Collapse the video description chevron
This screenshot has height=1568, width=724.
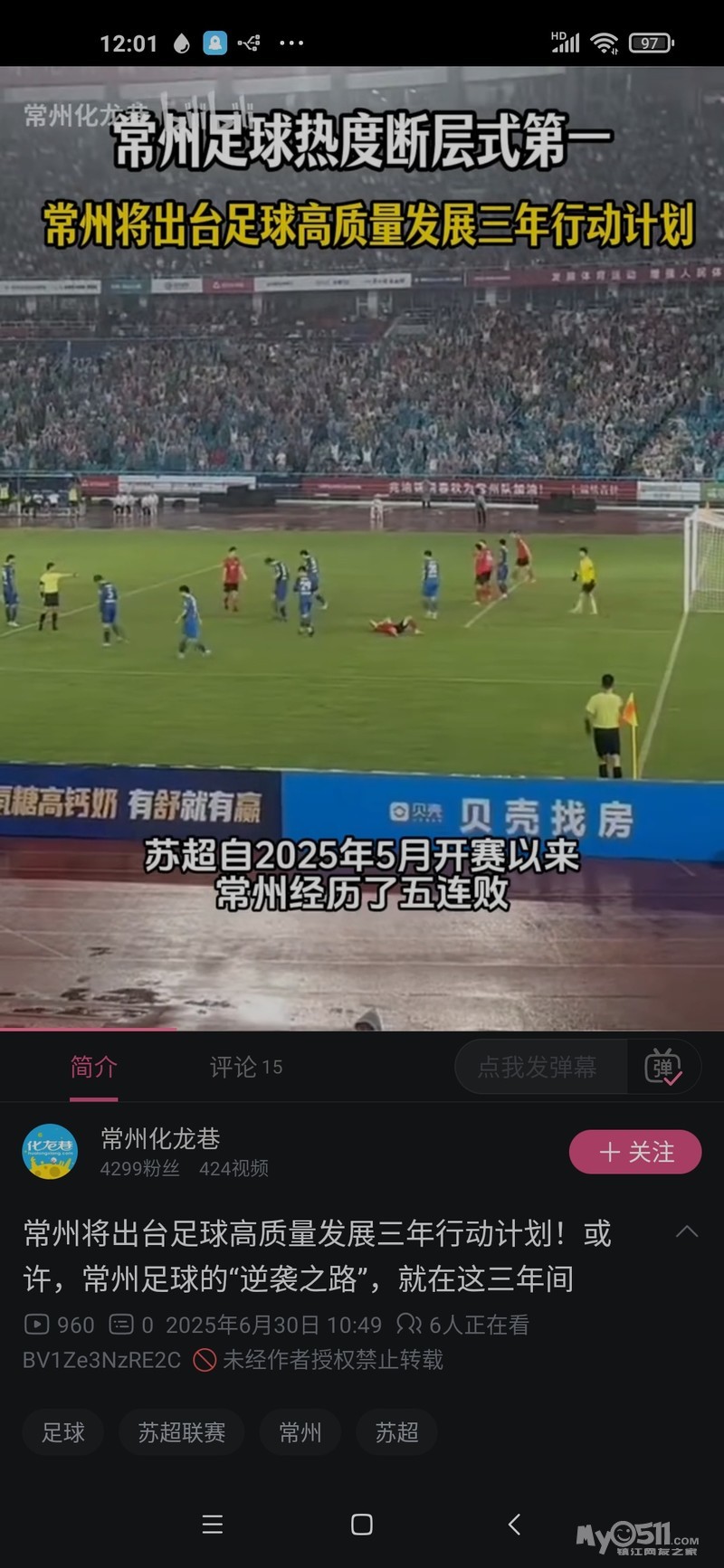(x=687, y=1231)
